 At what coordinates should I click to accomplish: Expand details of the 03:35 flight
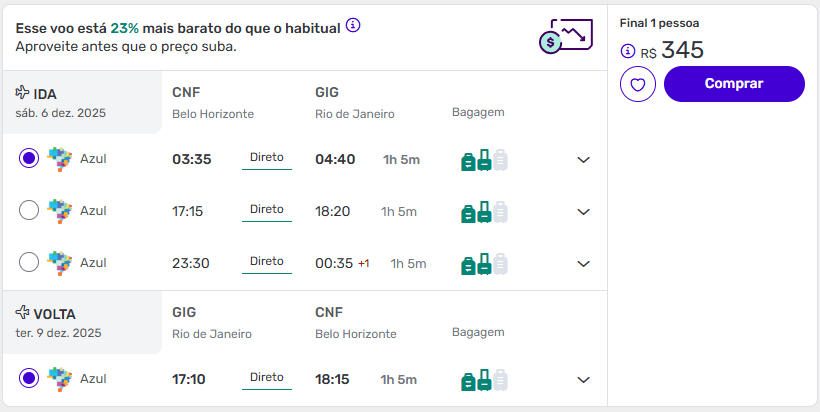[x=584, y=160]
